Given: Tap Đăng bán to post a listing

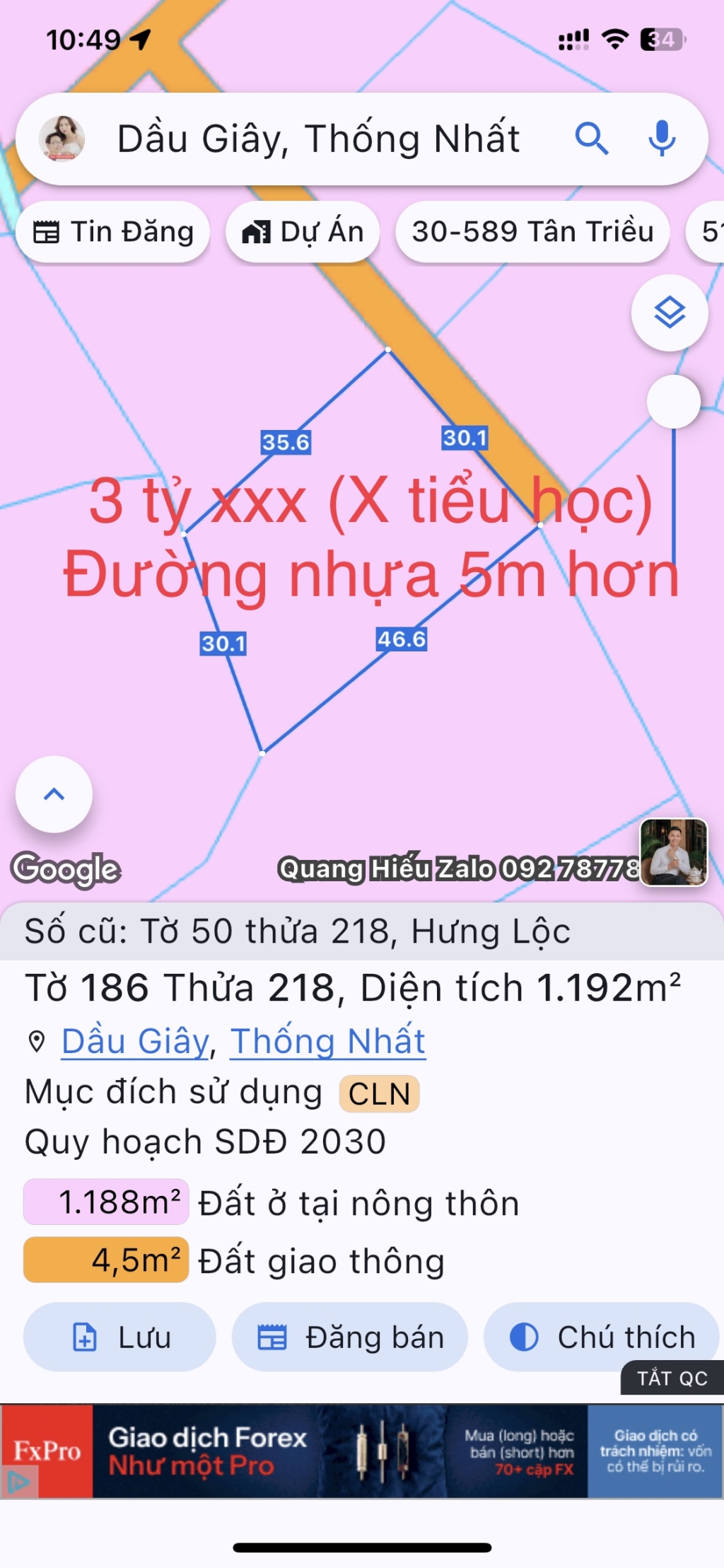Looking at the screenshot, I should click(x=350, y=1337).
